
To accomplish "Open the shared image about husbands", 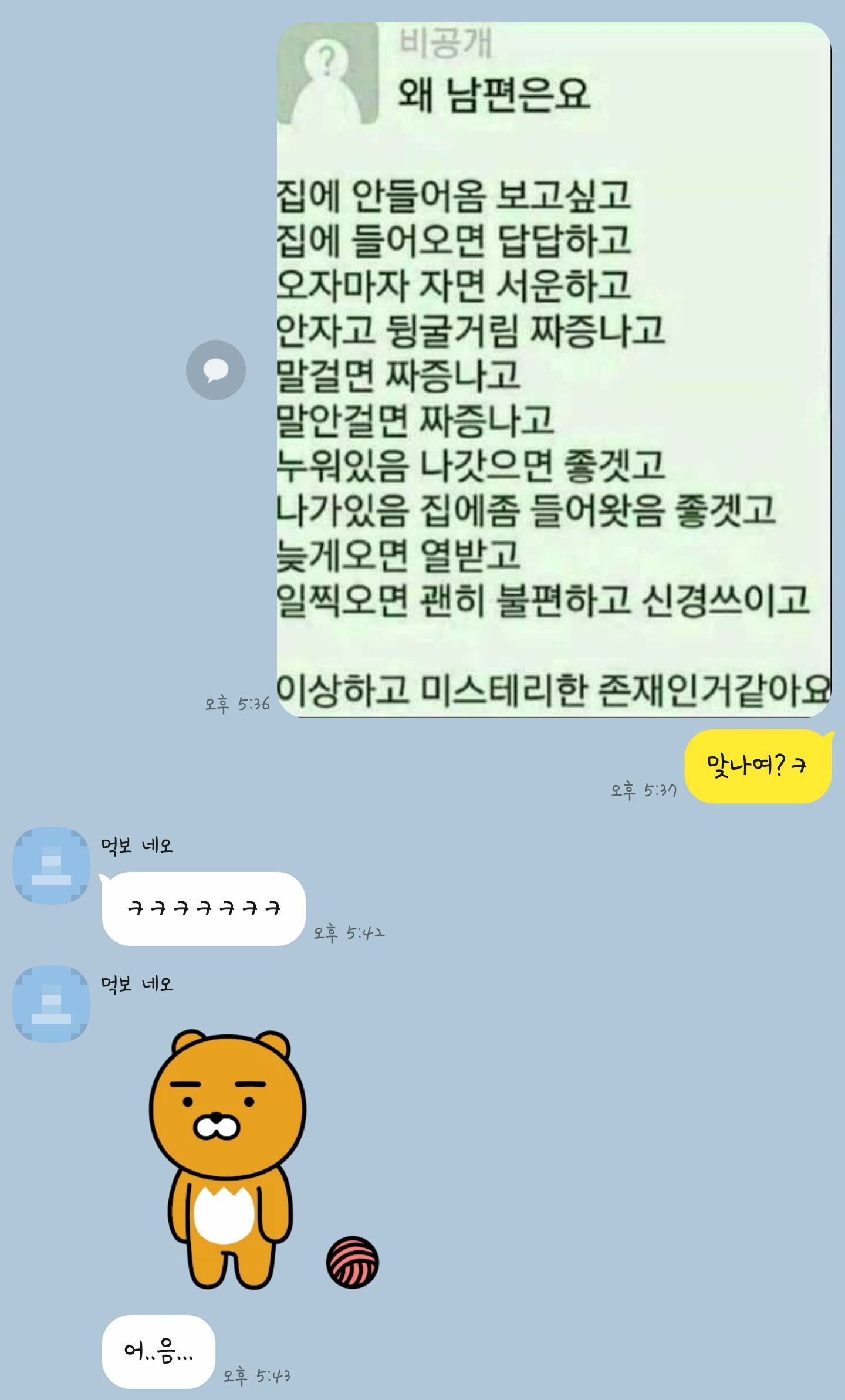I will click(x=553, y=370).
